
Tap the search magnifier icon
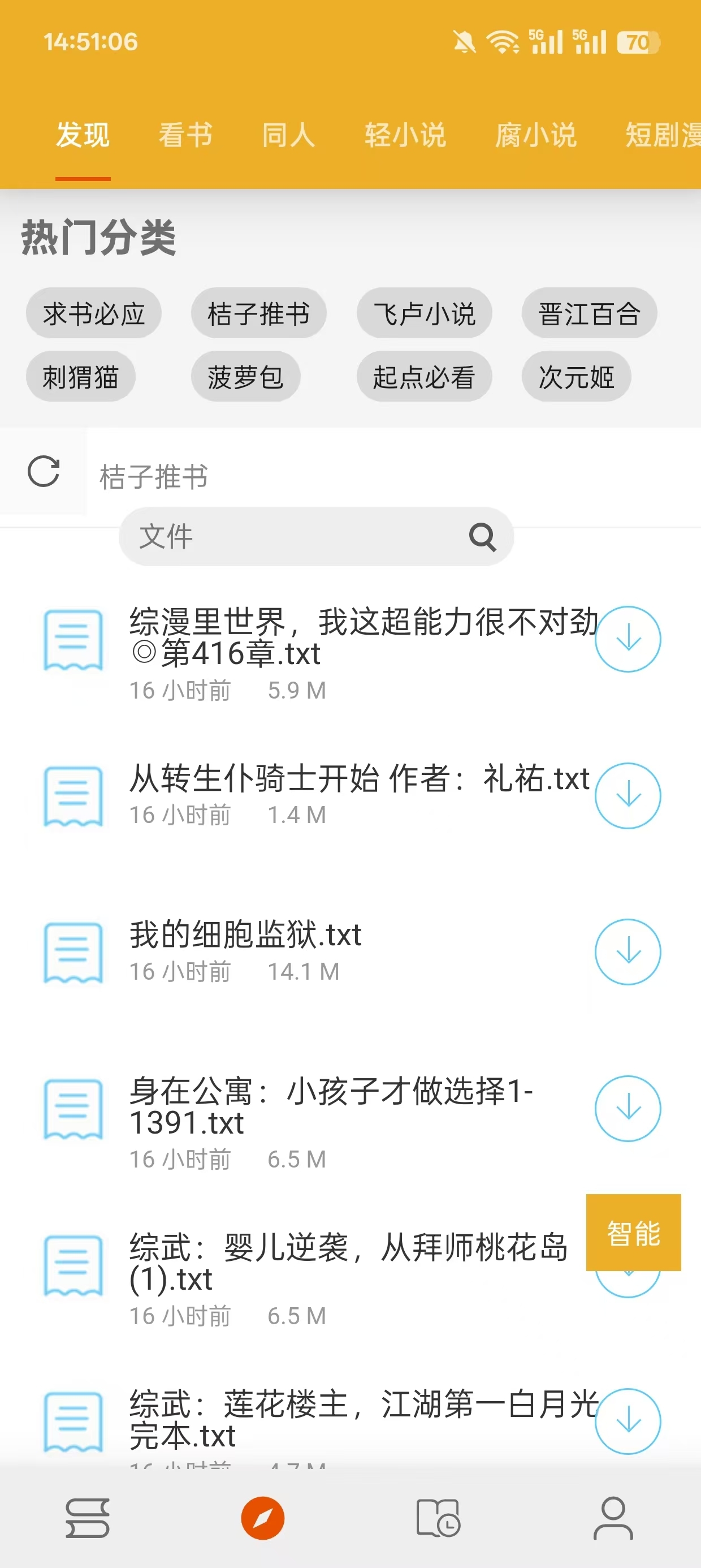[483, 537]
